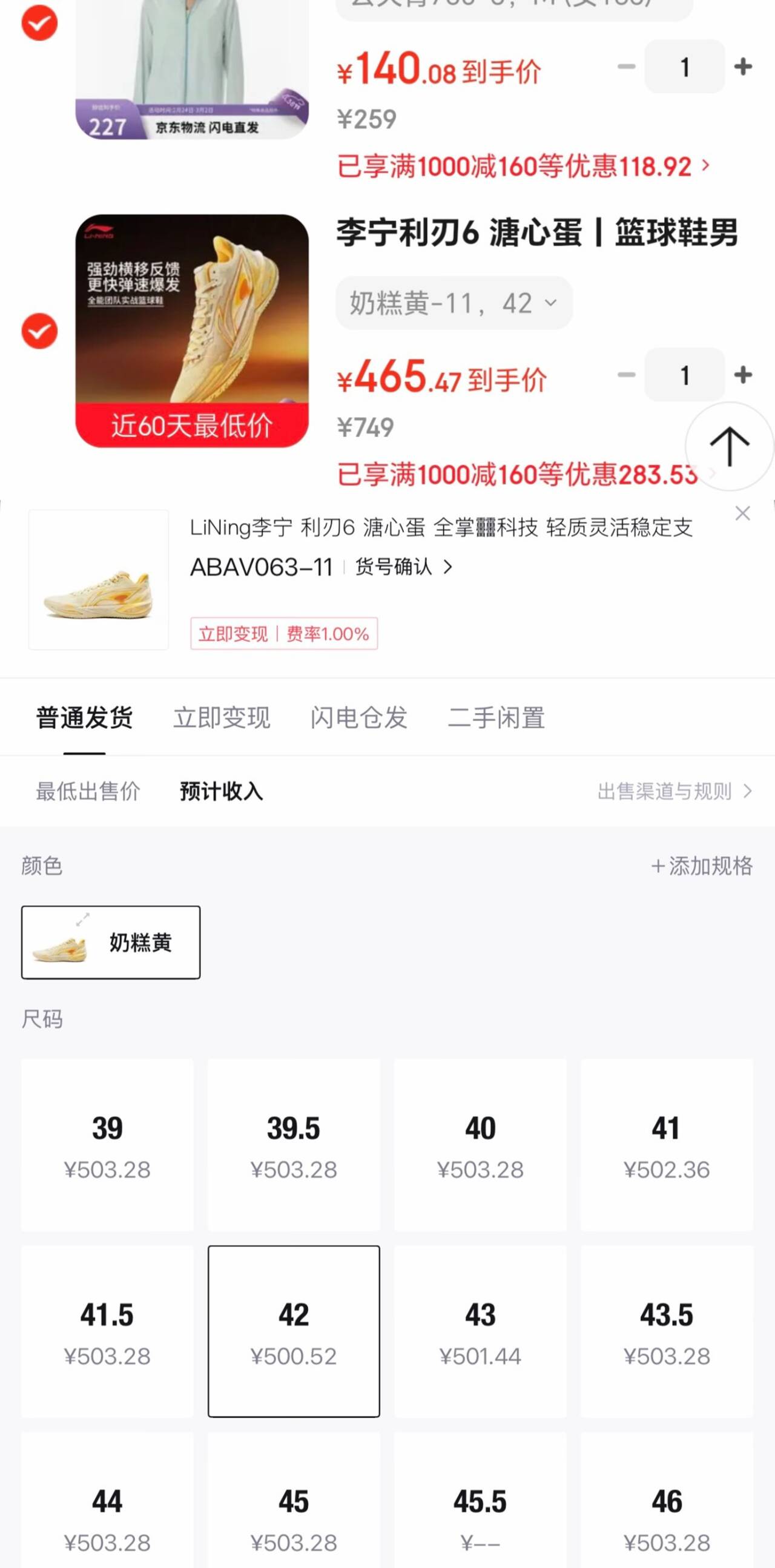Open 出售渠道与规则
The width and height of the screenshot is (775, 1568).
click(x=674, y=791)
